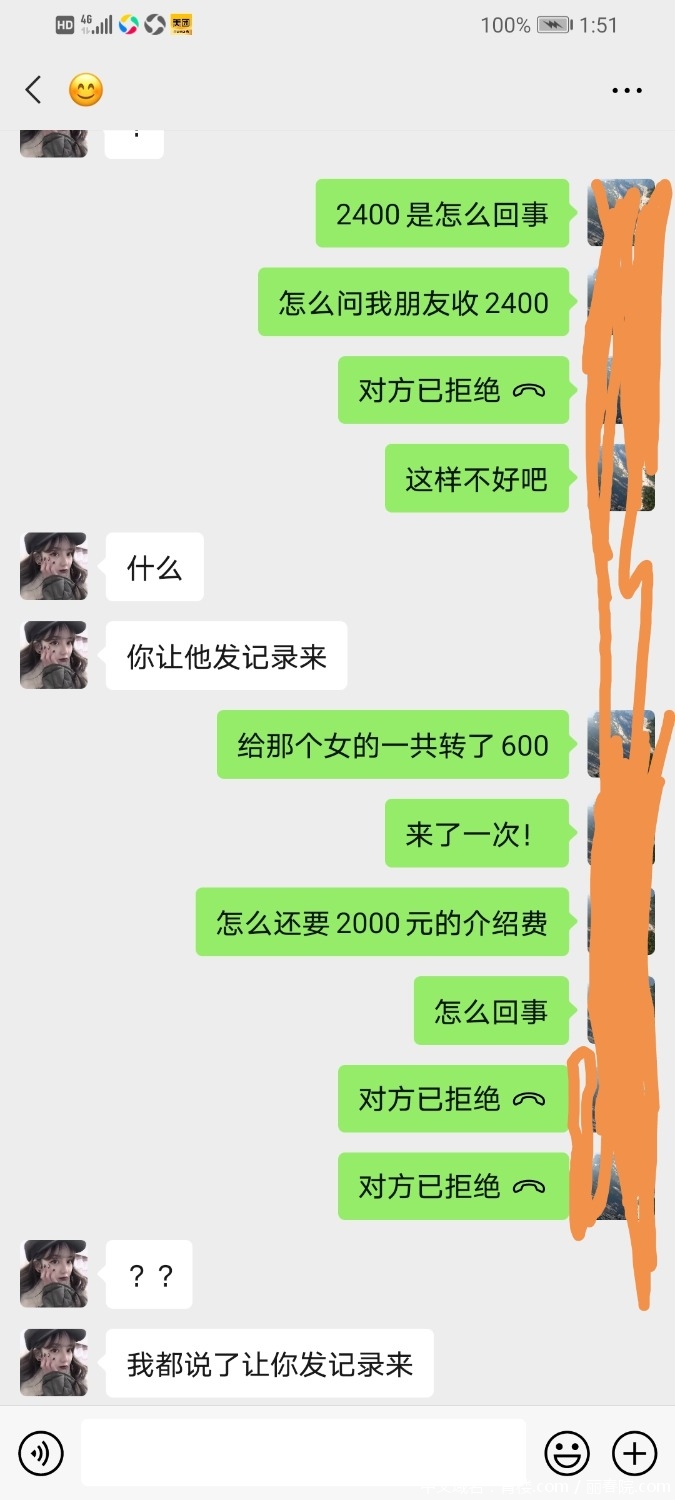Tap the message text field
The width and height of the screenshot is (675, 1500).
[303, 1452]
